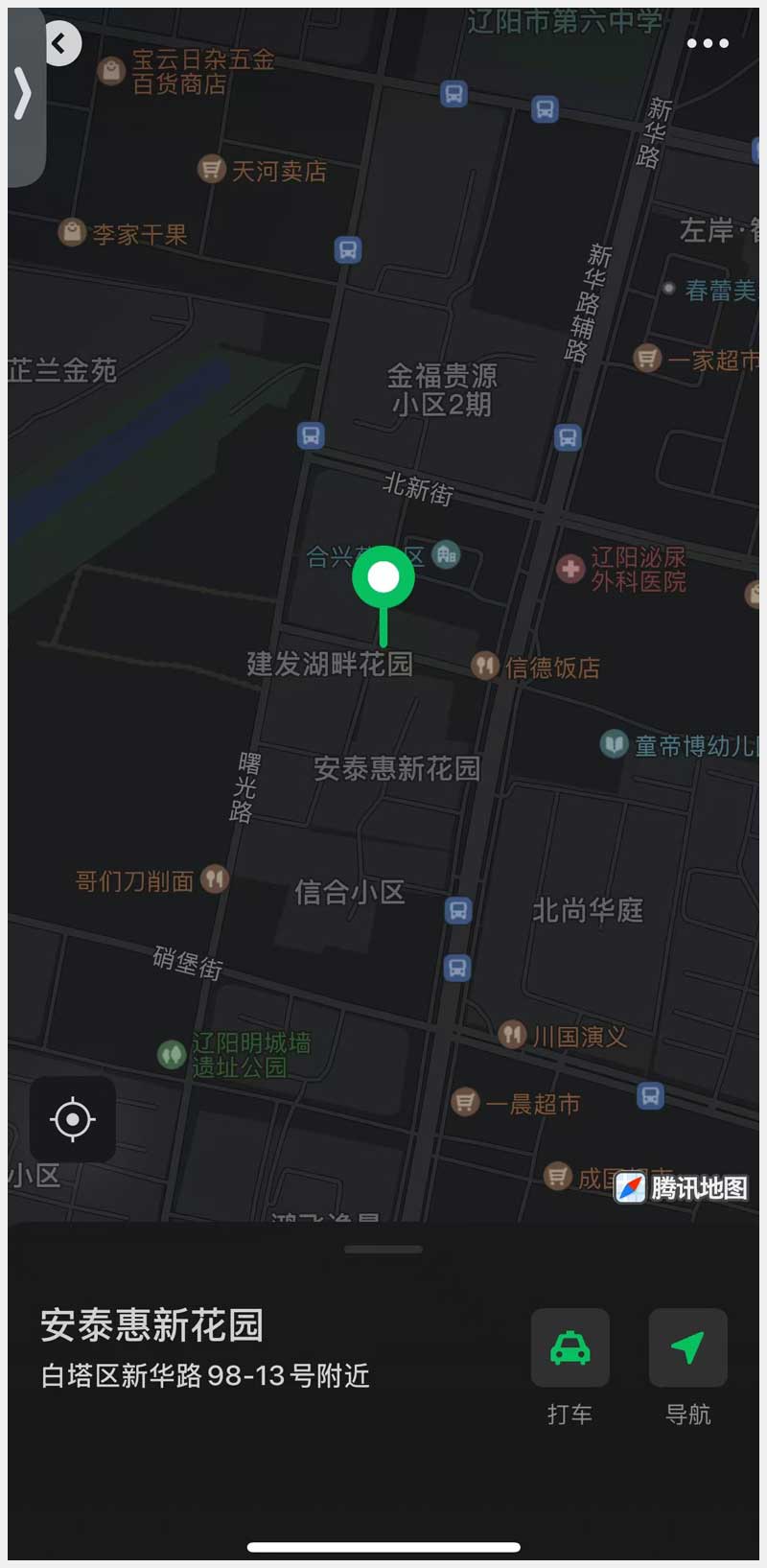The image size is (767, 1568).
Task: Open the three-dot overflow menu
Action: (708, 43)
